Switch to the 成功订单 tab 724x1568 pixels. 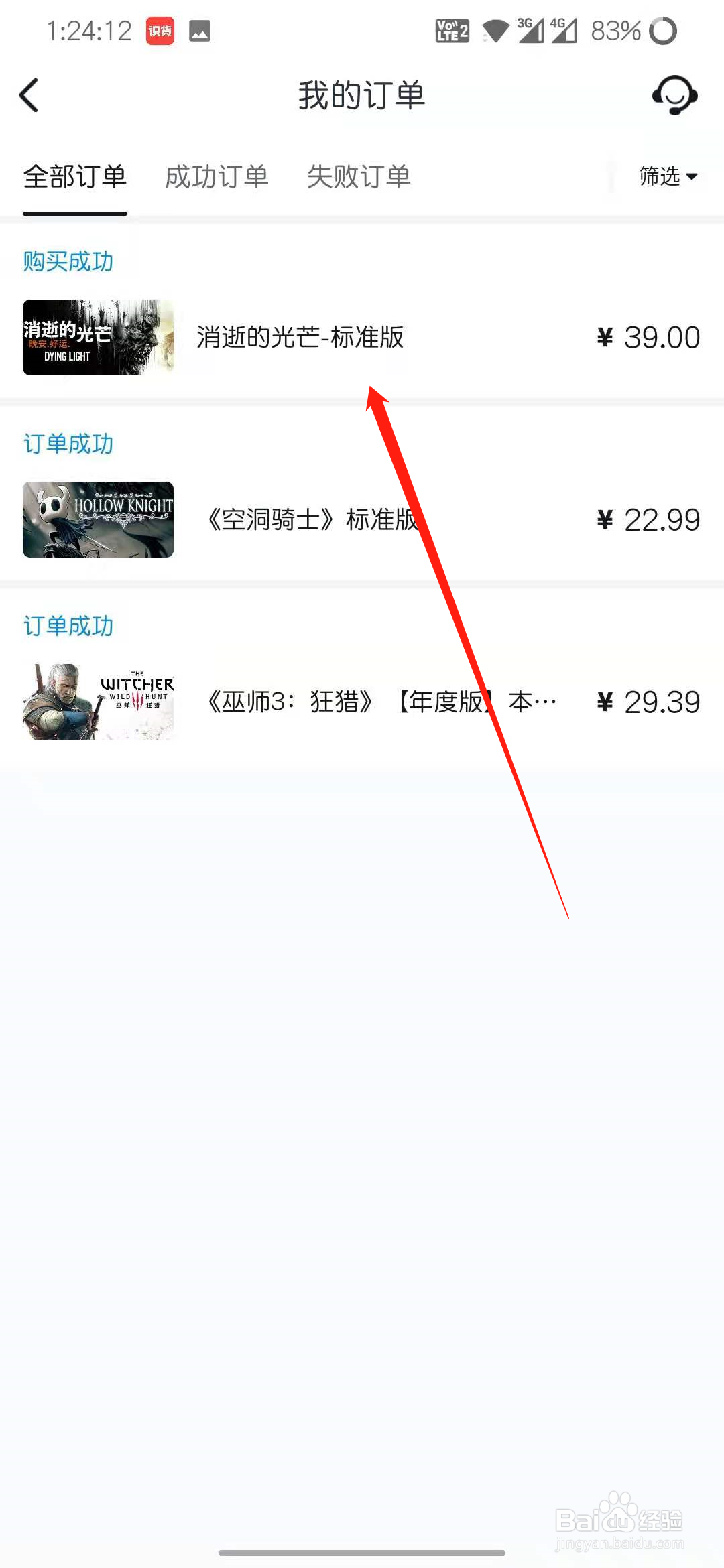click(217, 176)
